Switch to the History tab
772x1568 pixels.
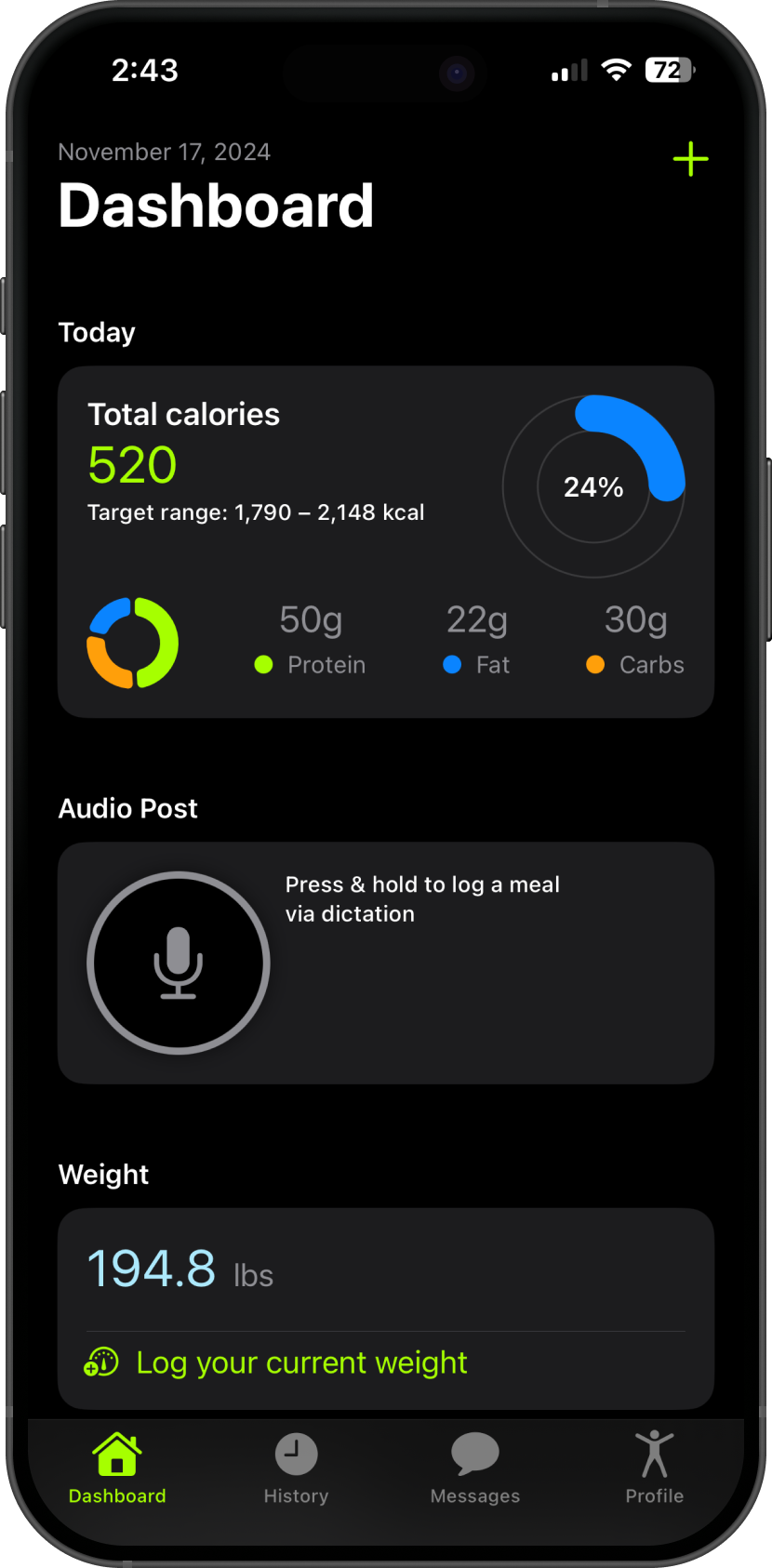tap(296, 1468)
